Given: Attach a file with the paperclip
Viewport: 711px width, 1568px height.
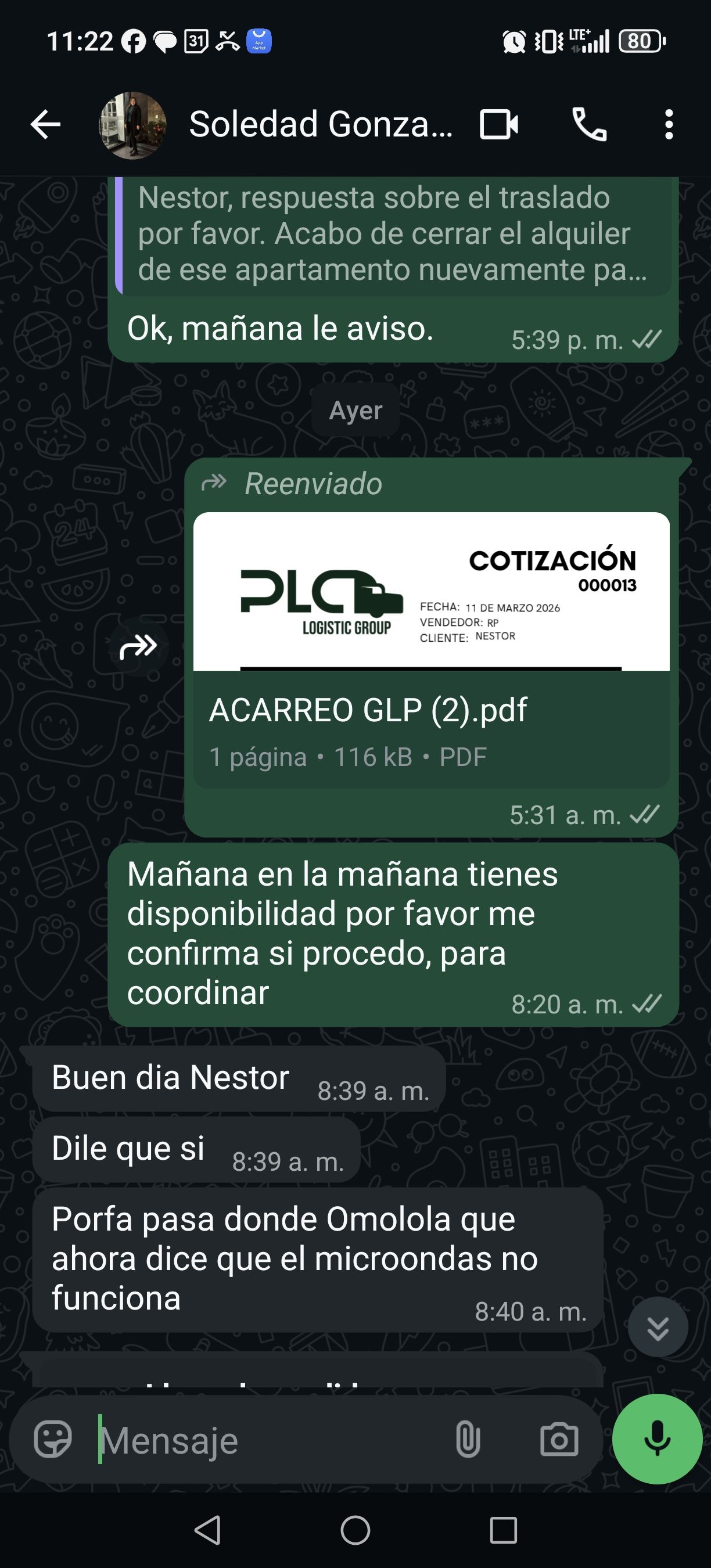Looking at the screenshot, I should click(468, 1440).
